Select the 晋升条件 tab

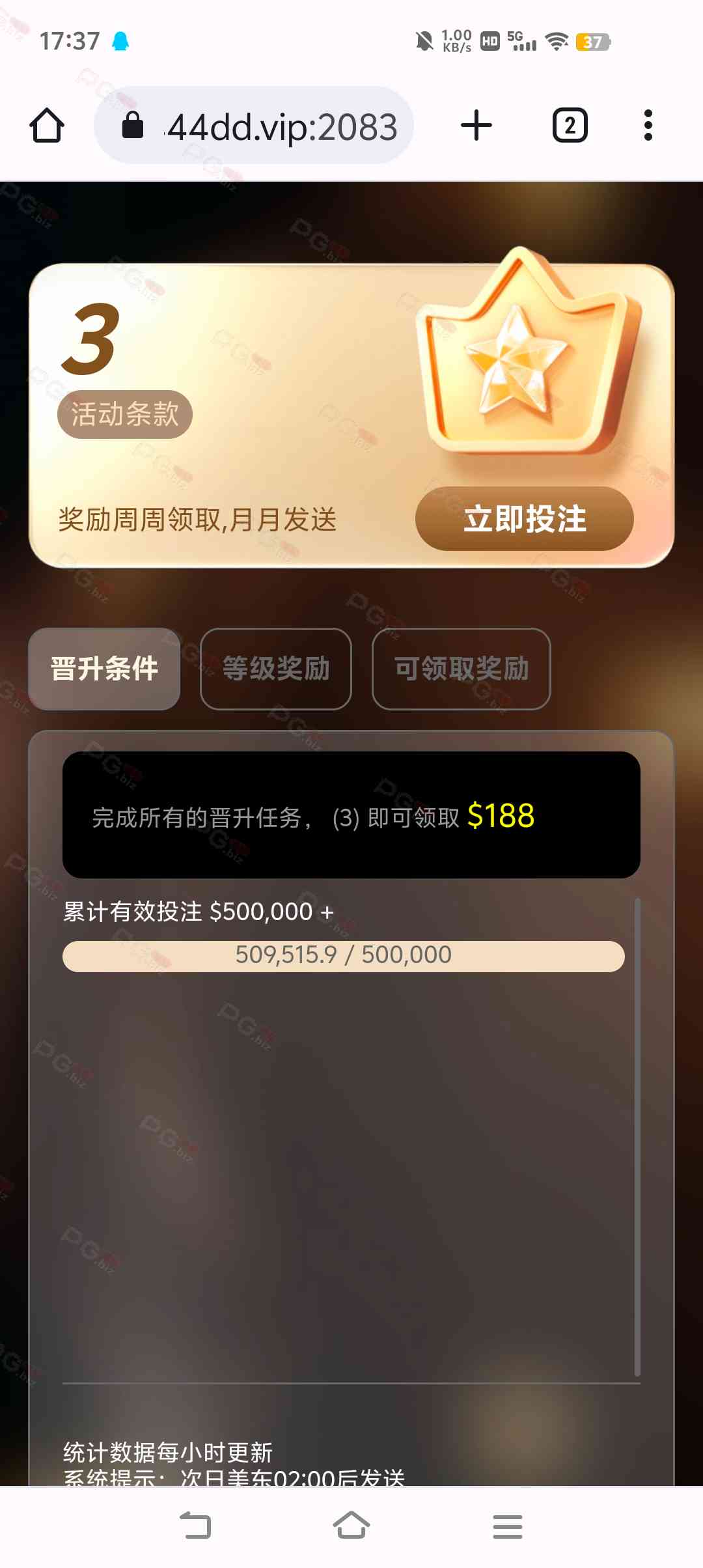[x=104, y=669]
